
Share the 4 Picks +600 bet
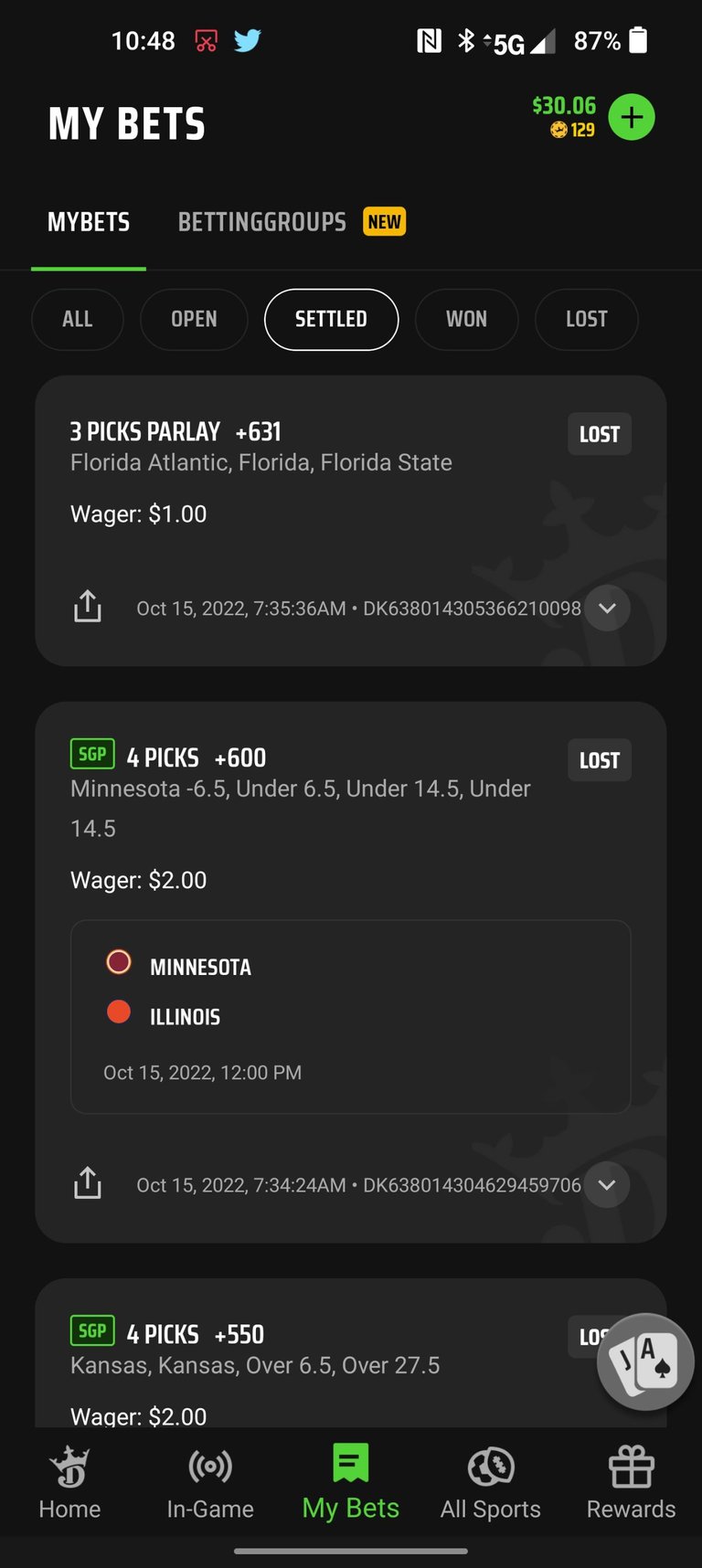[88, 1183]
